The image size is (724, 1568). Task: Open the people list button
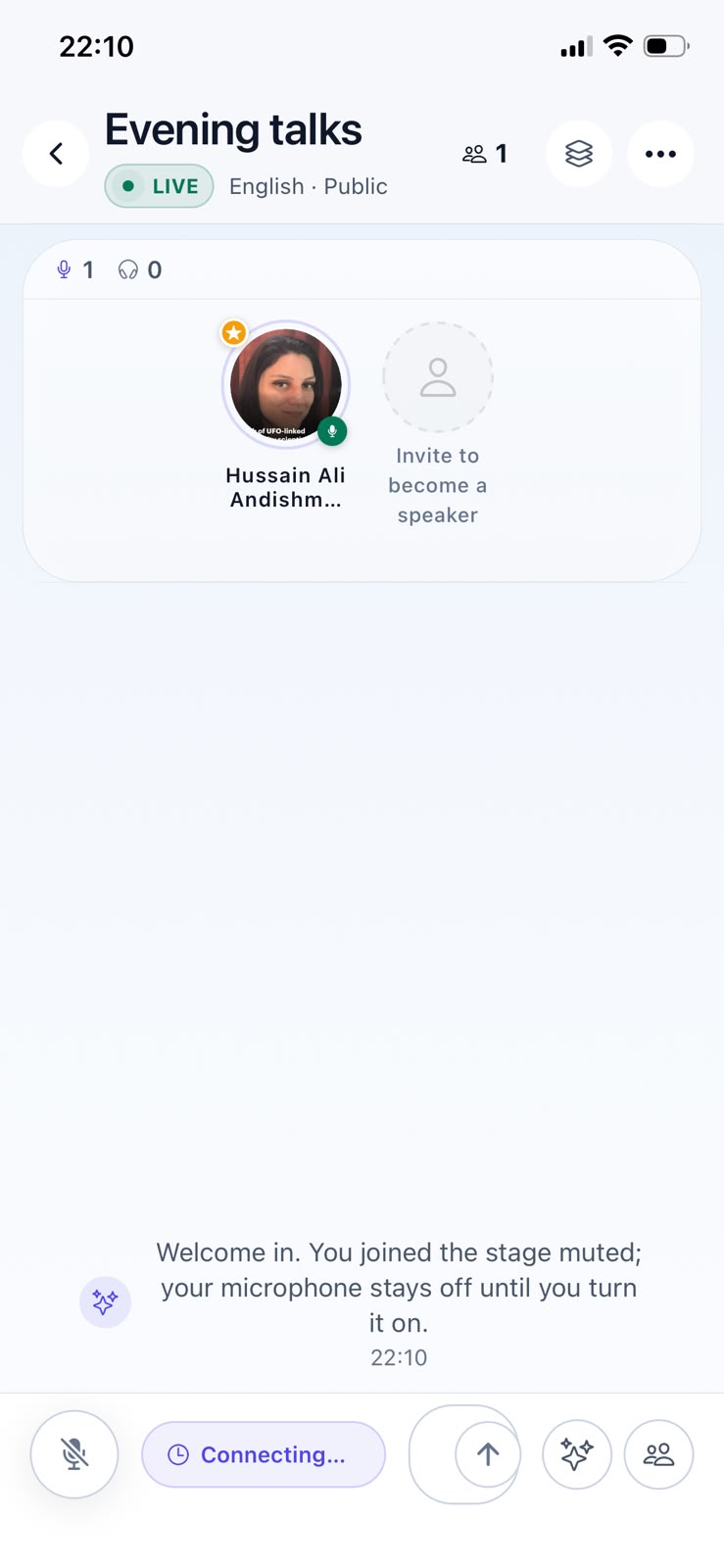pos(658,1454)
